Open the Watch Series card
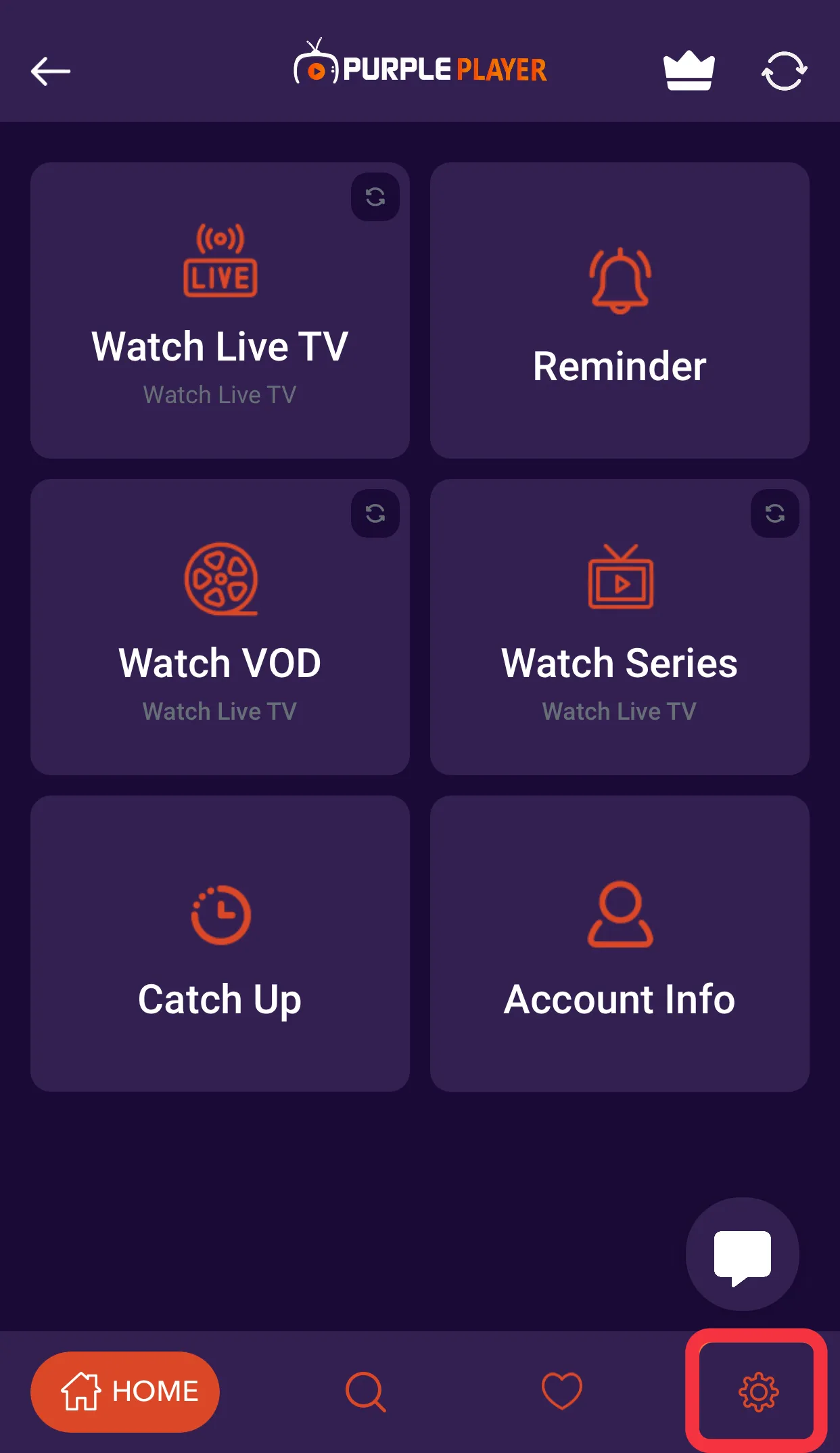This screenshot has width=840, height=1453. (x=620, y=636)
